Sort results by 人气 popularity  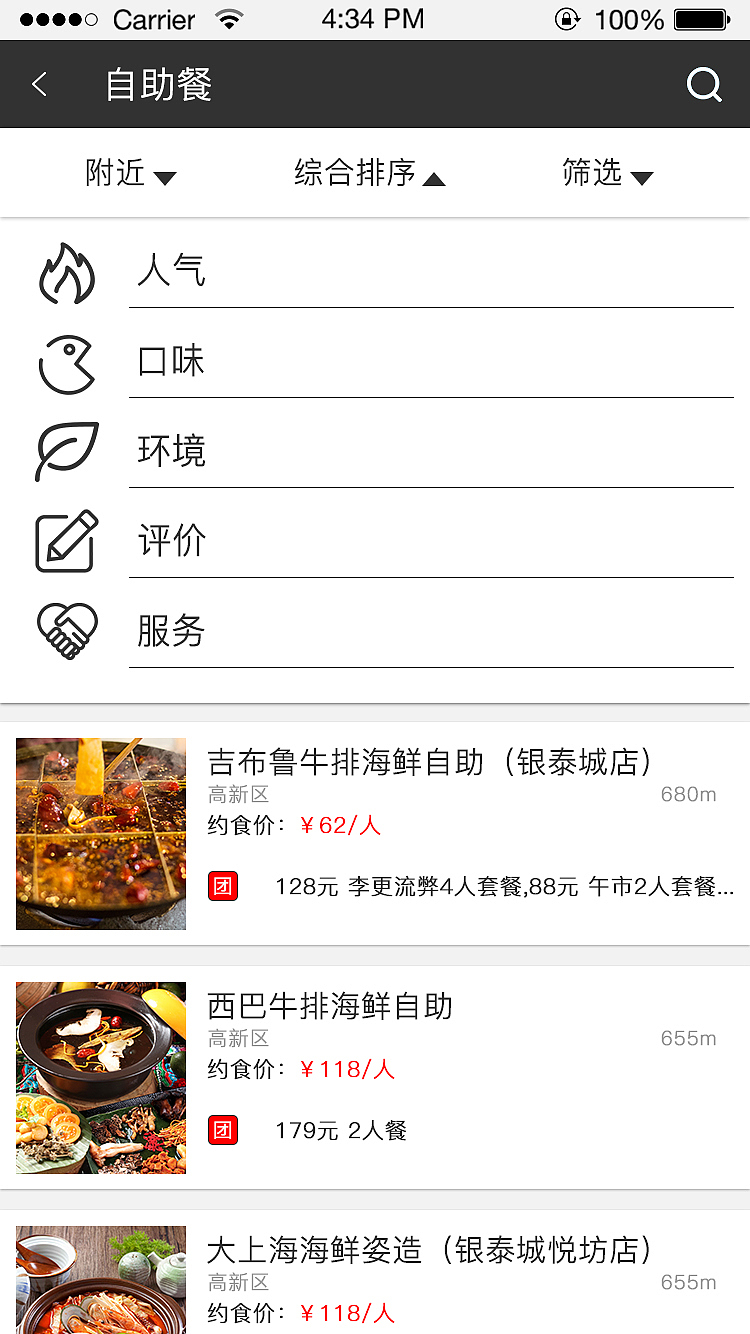click(171, 270)
